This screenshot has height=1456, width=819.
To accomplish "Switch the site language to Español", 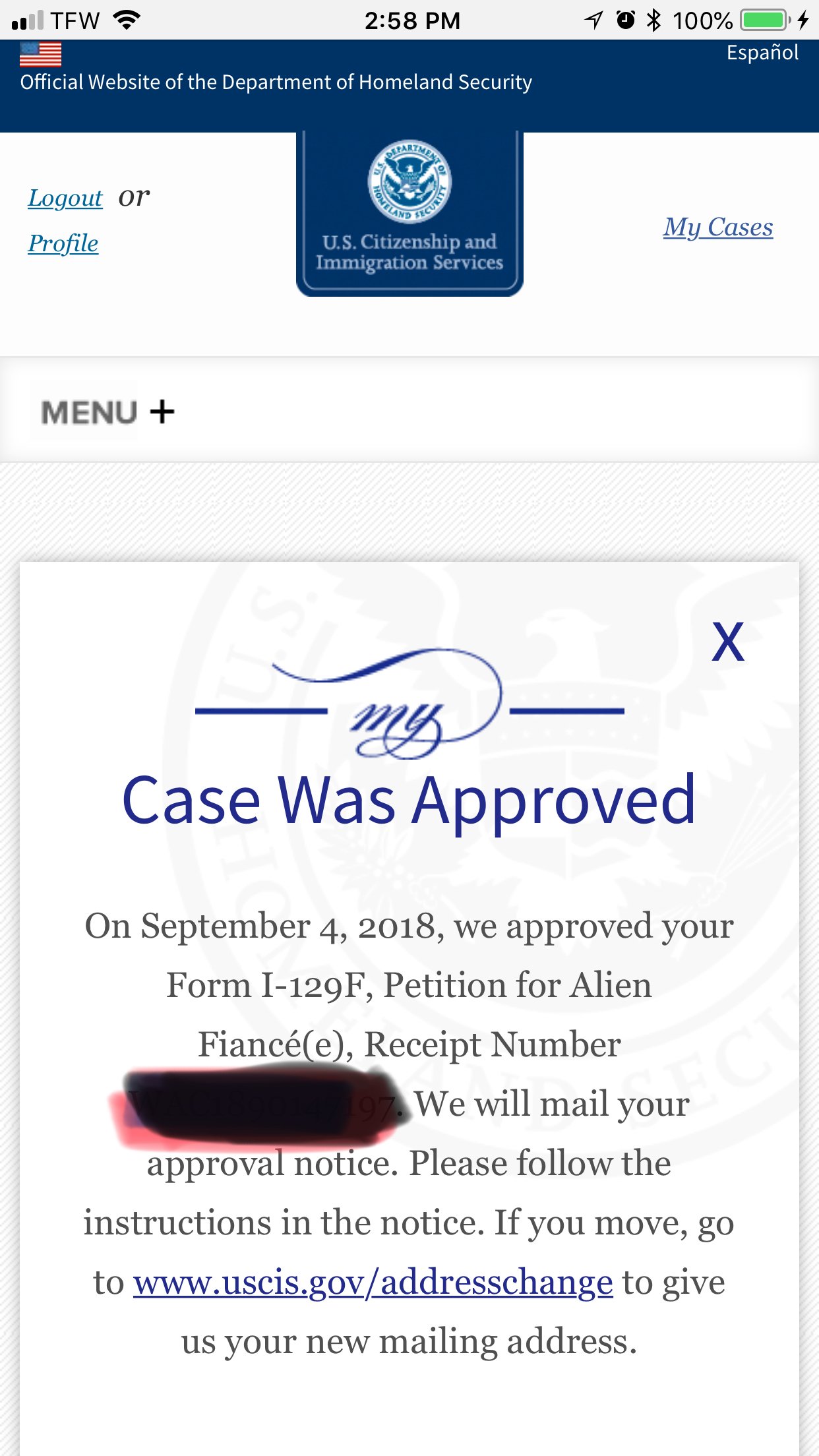I will coord(762,53).
